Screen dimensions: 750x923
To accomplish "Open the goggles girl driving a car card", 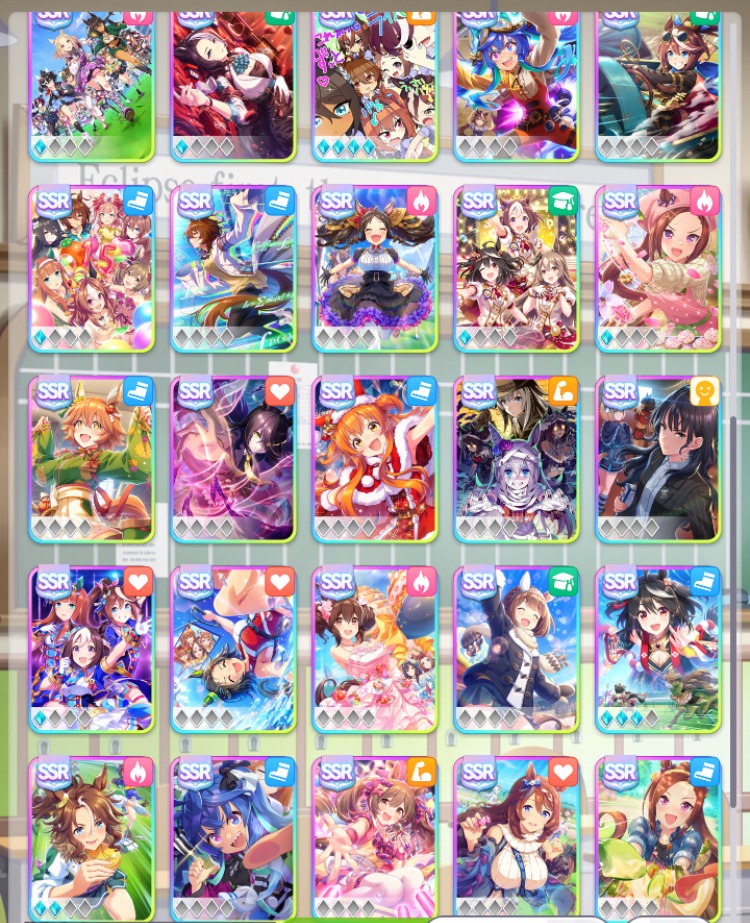I will coord(658,87).
